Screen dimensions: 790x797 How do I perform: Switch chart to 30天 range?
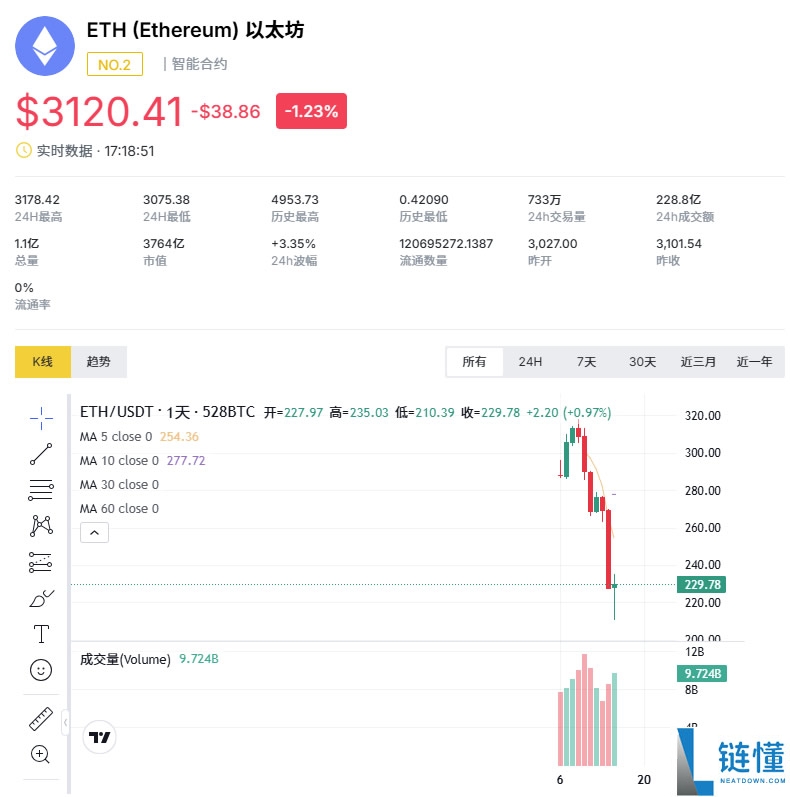tap(642, 362)
